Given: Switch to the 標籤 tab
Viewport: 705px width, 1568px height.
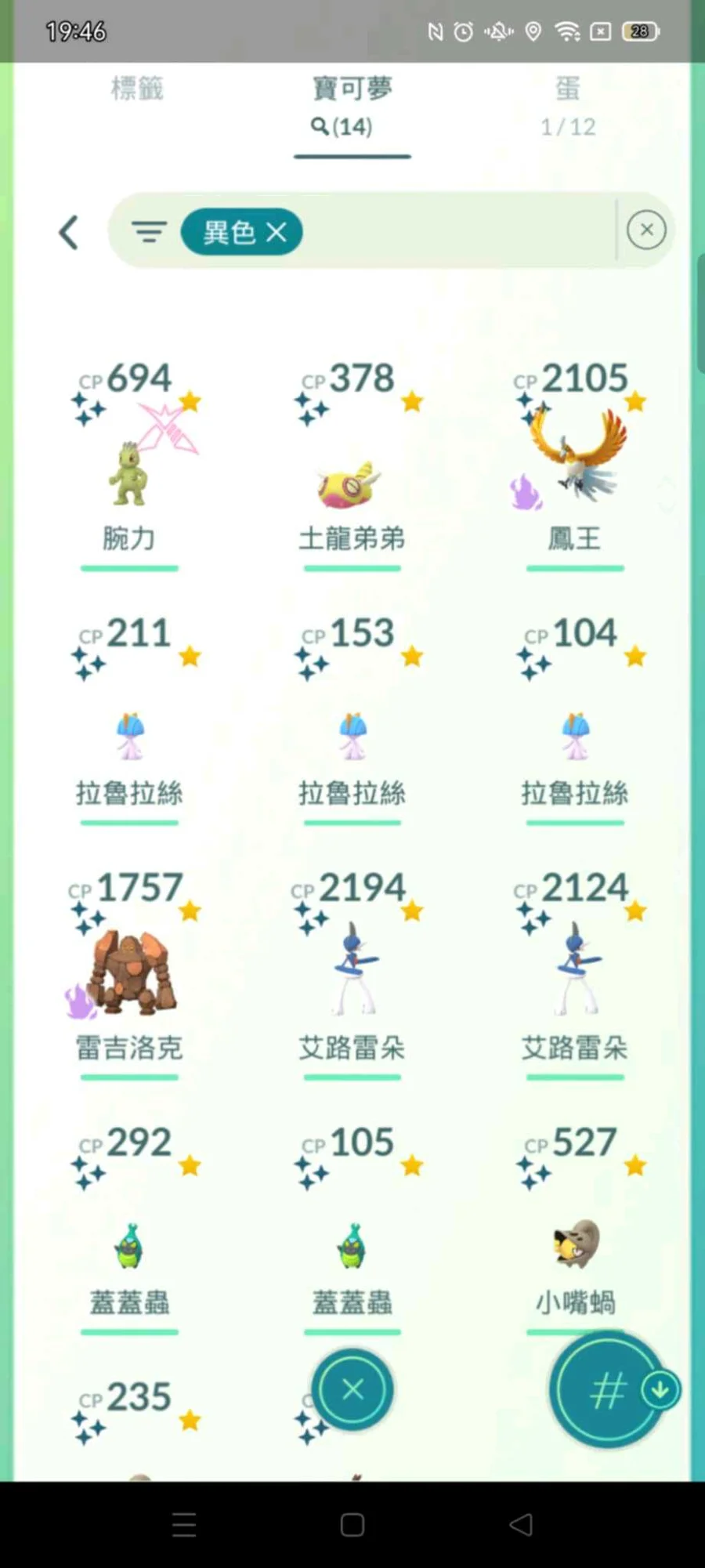Looking at the screenshot, I should 137,89.
